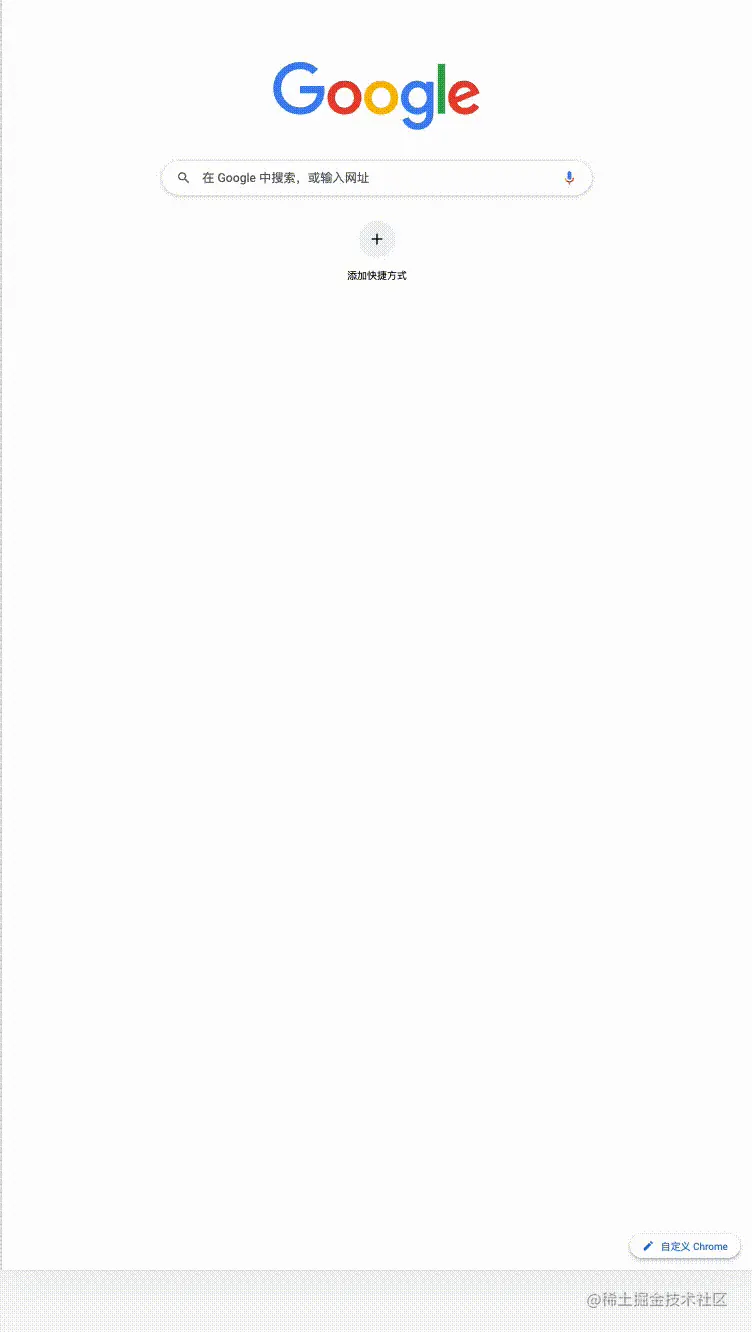Tap the Google search box

coord(370,178)
